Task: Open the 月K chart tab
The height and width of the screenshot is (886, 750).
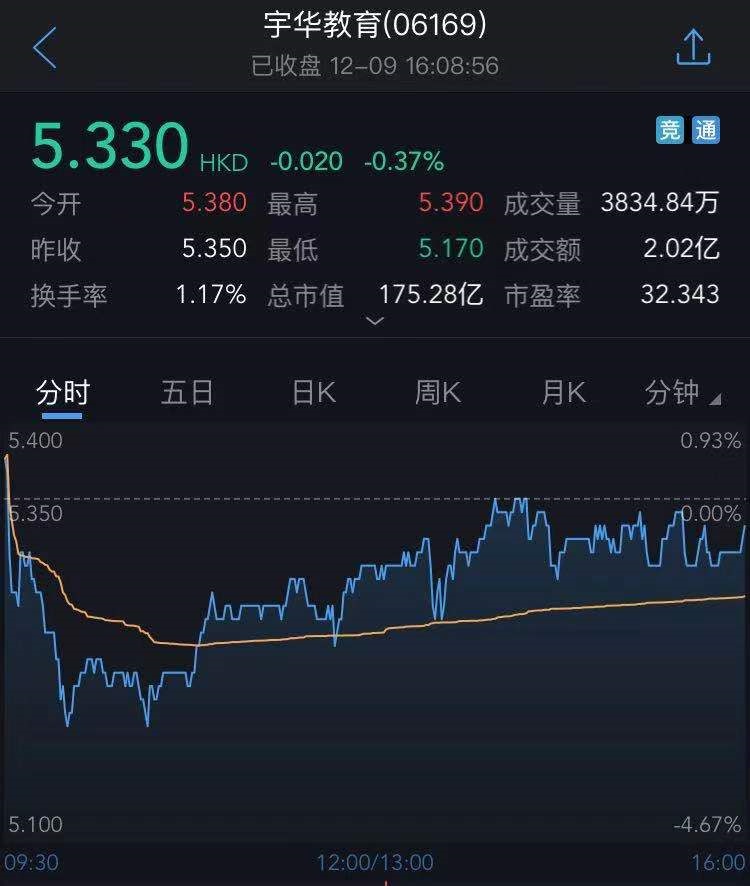Action: (x=563, y=393)
